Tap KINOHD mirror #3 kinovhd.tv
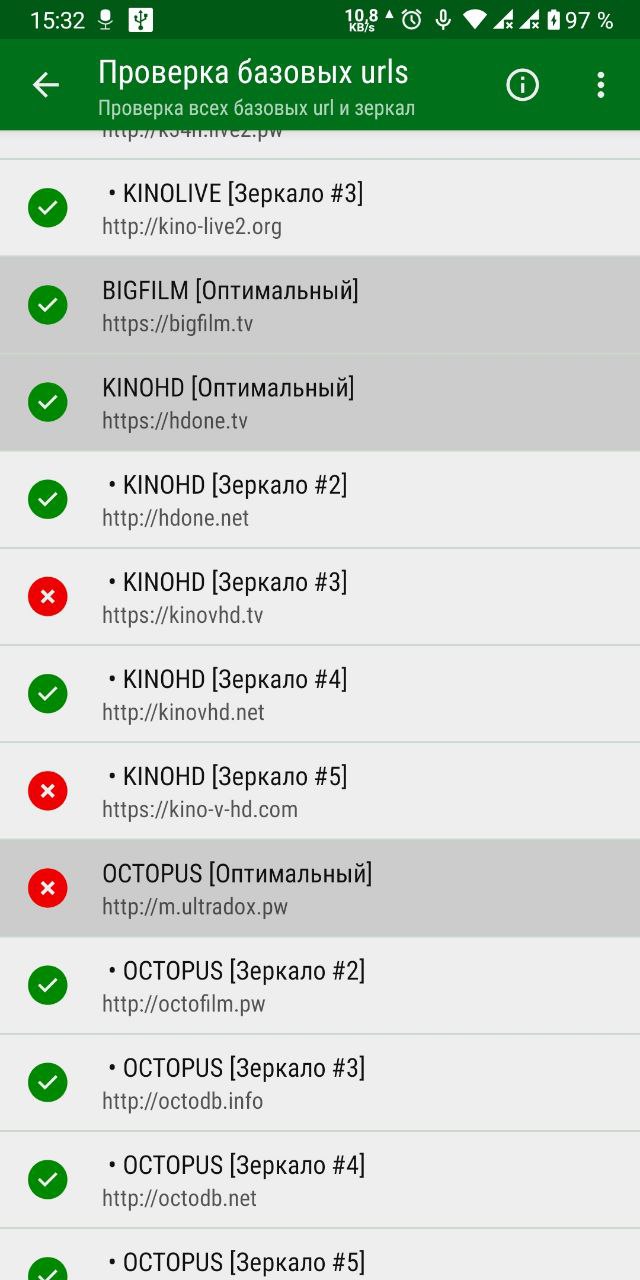This screenshot has height=1280, width=640. pos(320,596)
